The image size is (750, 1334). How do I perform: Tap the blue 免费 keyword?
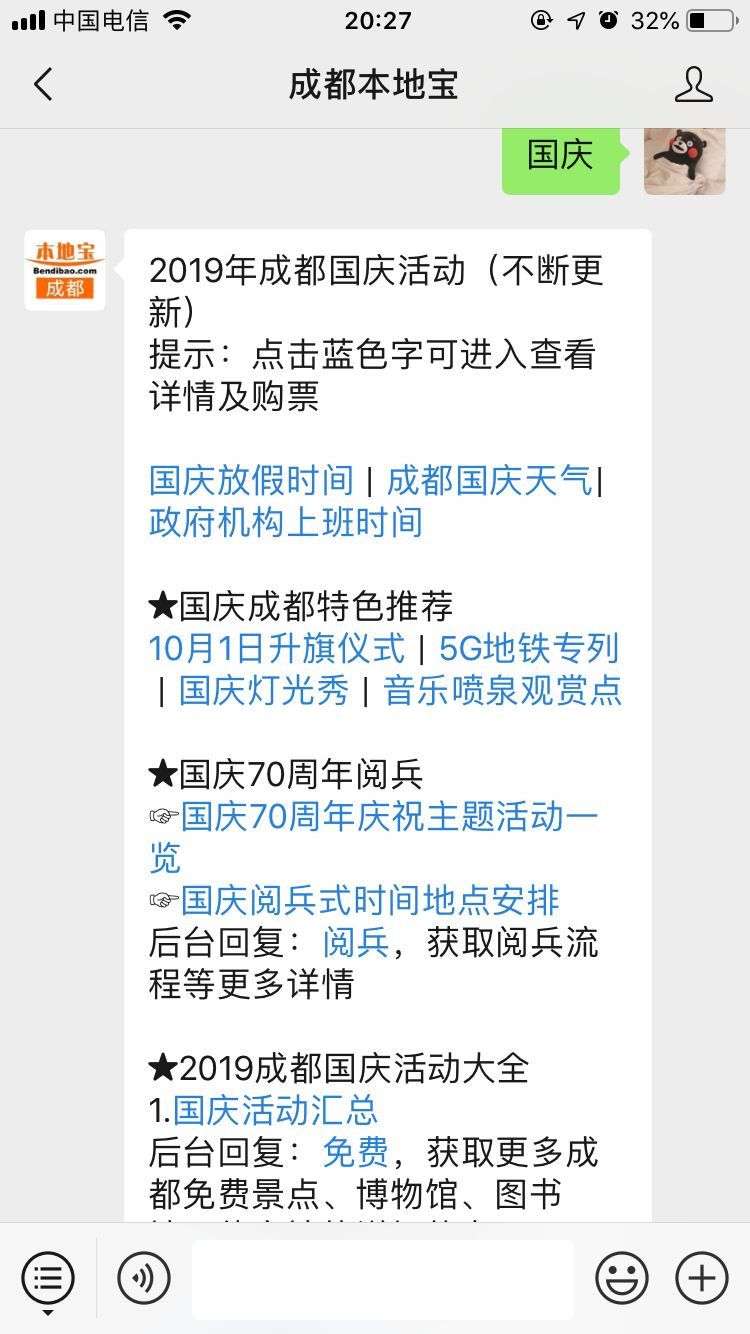(x=355, y=1152)
